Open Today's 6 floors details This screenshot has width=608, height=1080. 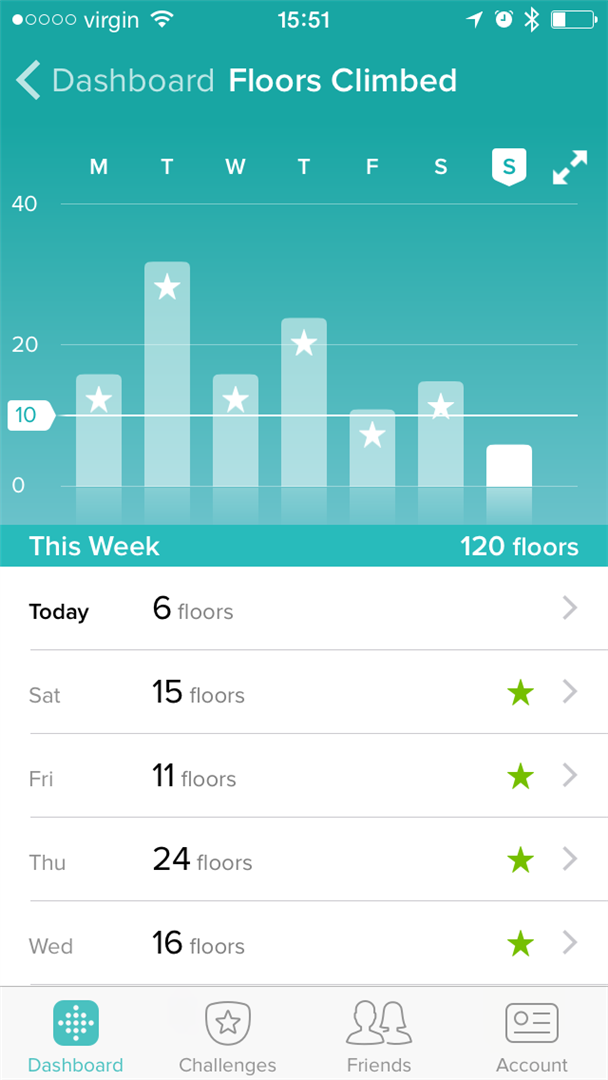point(304,609)
